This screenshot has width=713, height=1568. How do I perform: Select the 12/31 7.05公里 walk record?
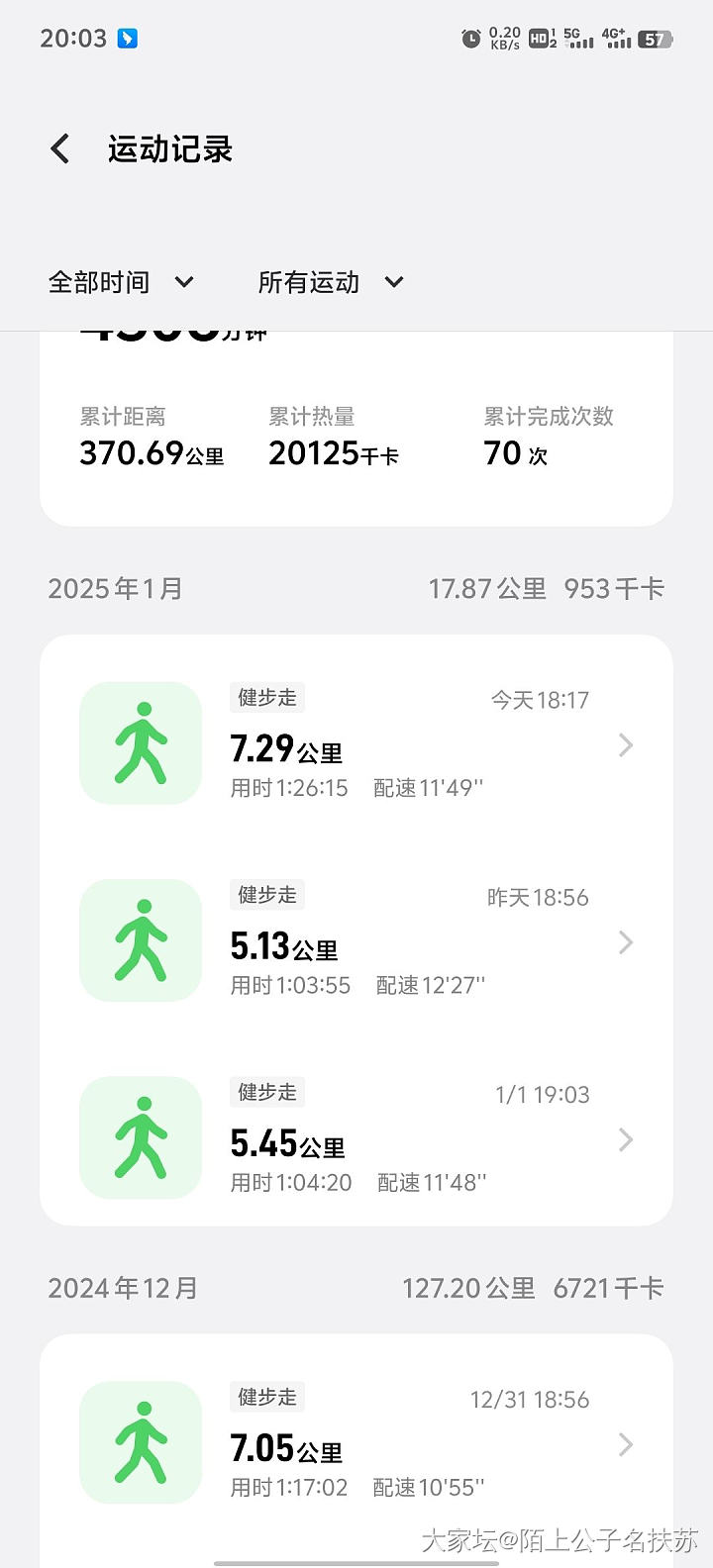point(356,1443)
